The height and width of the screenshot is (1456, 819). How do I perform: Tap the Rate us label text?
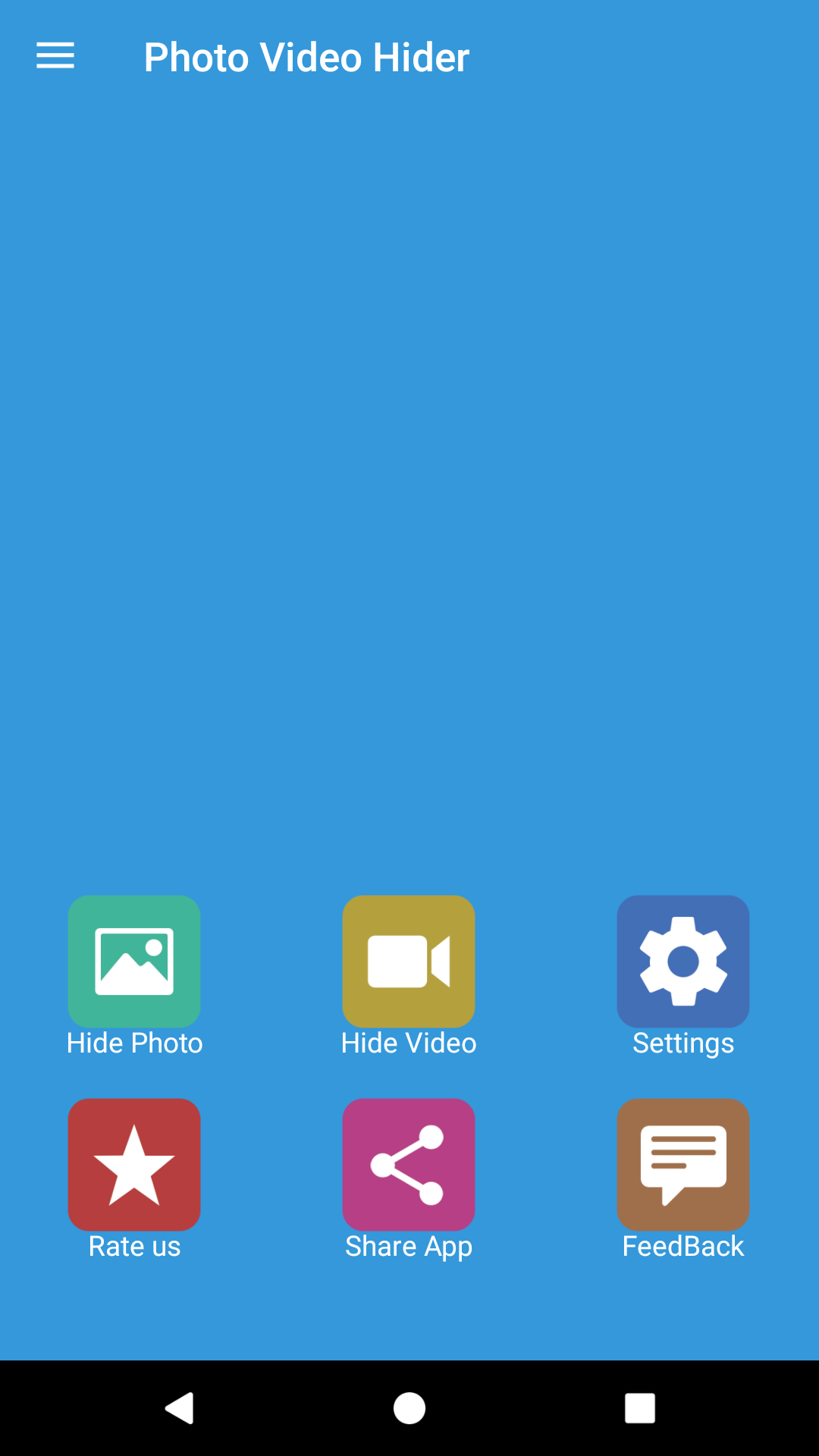coord(133,1244)
